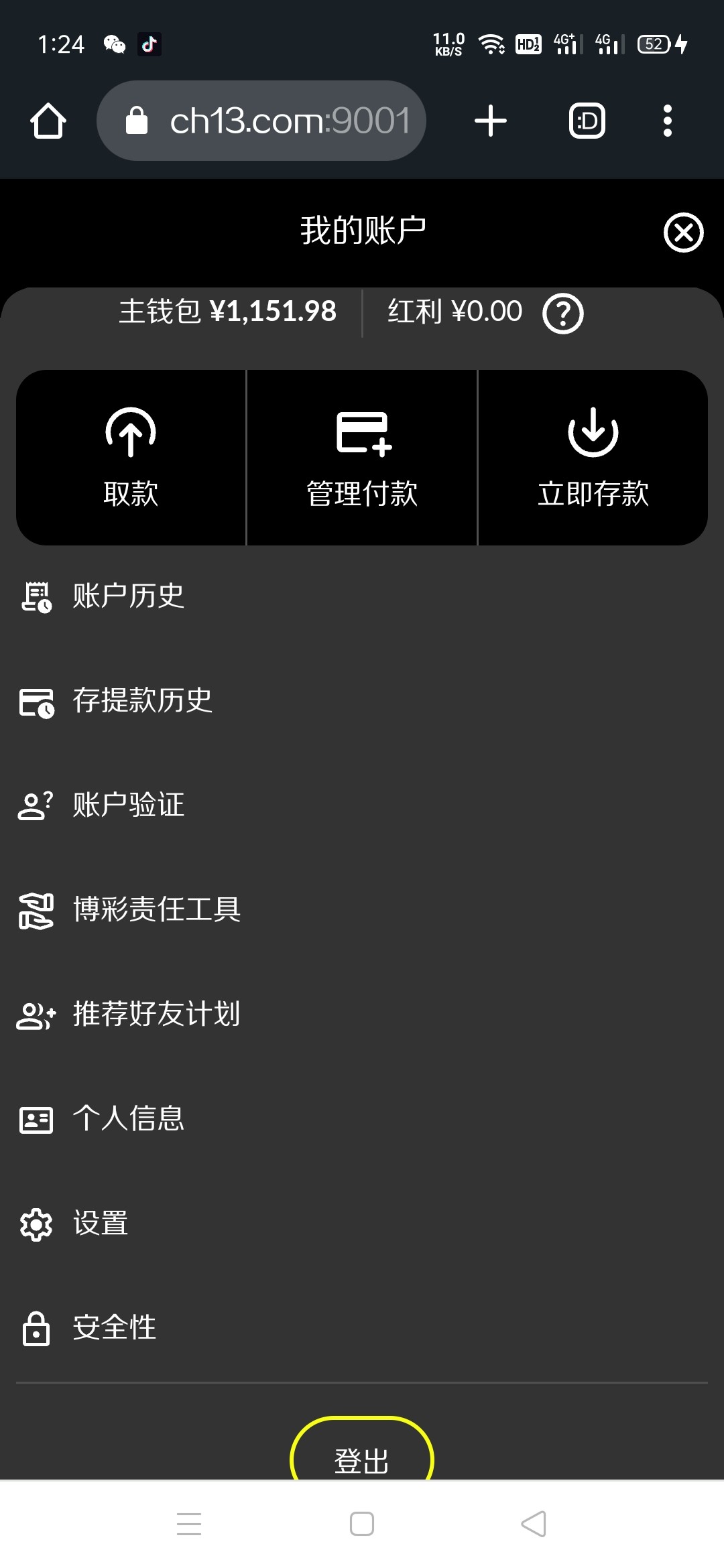Go to 设置
This screenshot has height=1568, width=724.
[362, 1223]
